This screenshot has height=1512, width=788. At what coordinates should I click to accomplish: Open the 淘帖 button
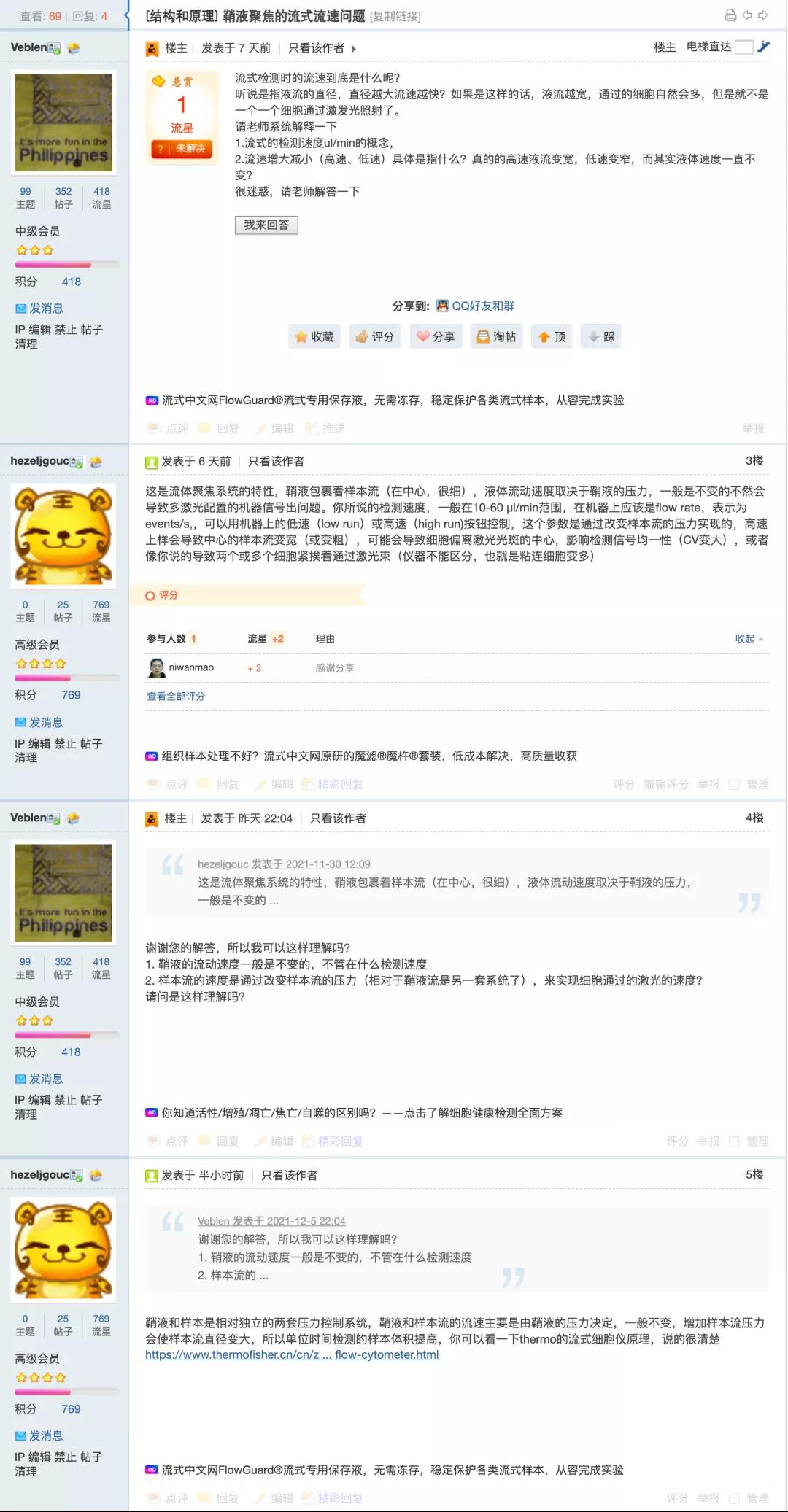click(x=496, y=336)
